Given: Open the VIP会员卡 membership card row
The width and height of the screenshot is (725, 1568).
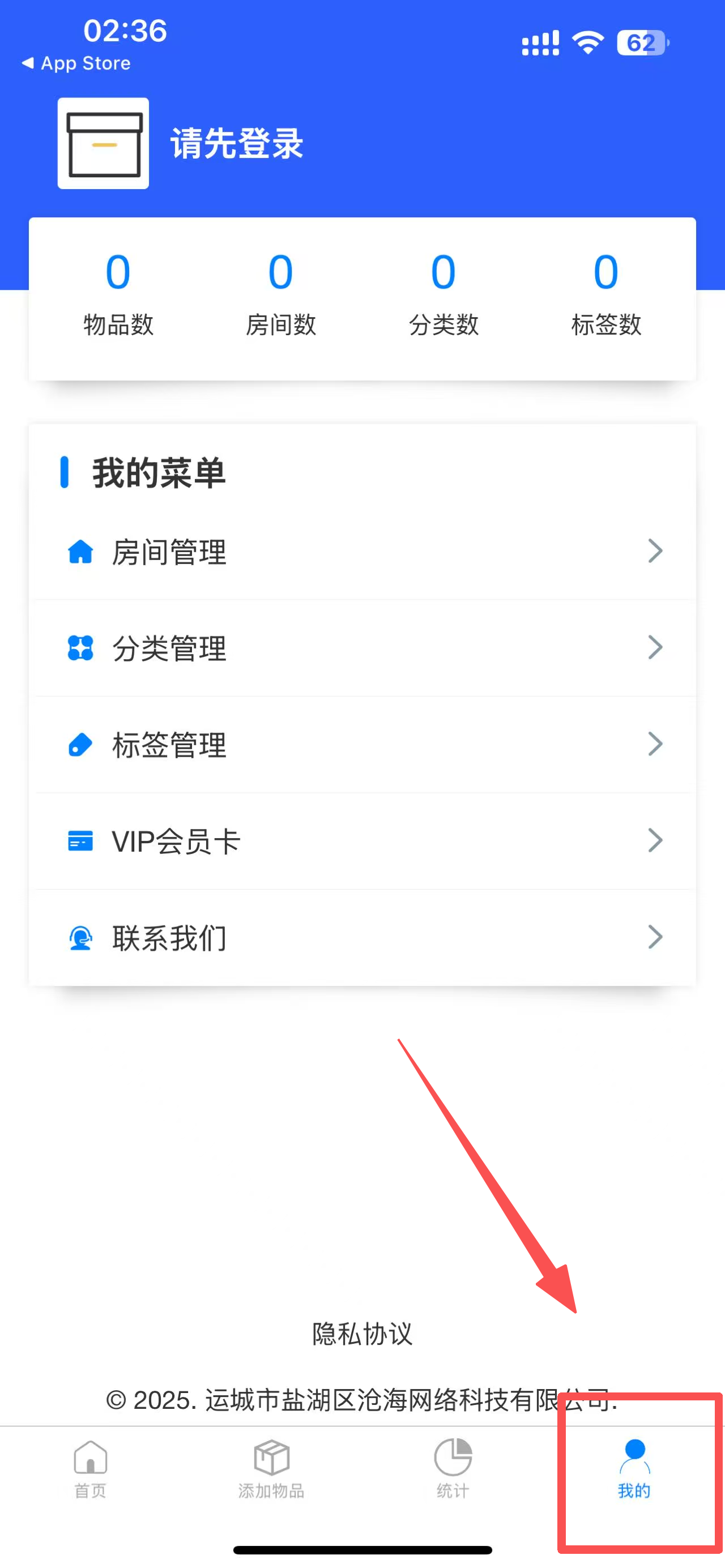Looking at the screenshot, I should 361,841.
